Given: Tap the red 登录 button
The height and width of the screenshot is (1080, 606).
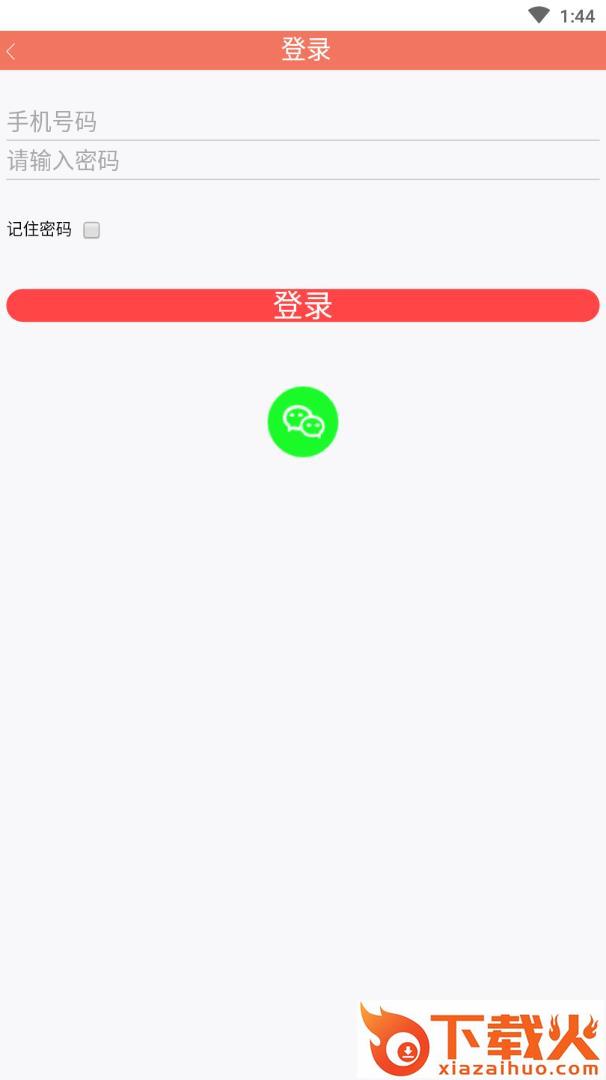Looking at the screenshot, I should (302, 306).
